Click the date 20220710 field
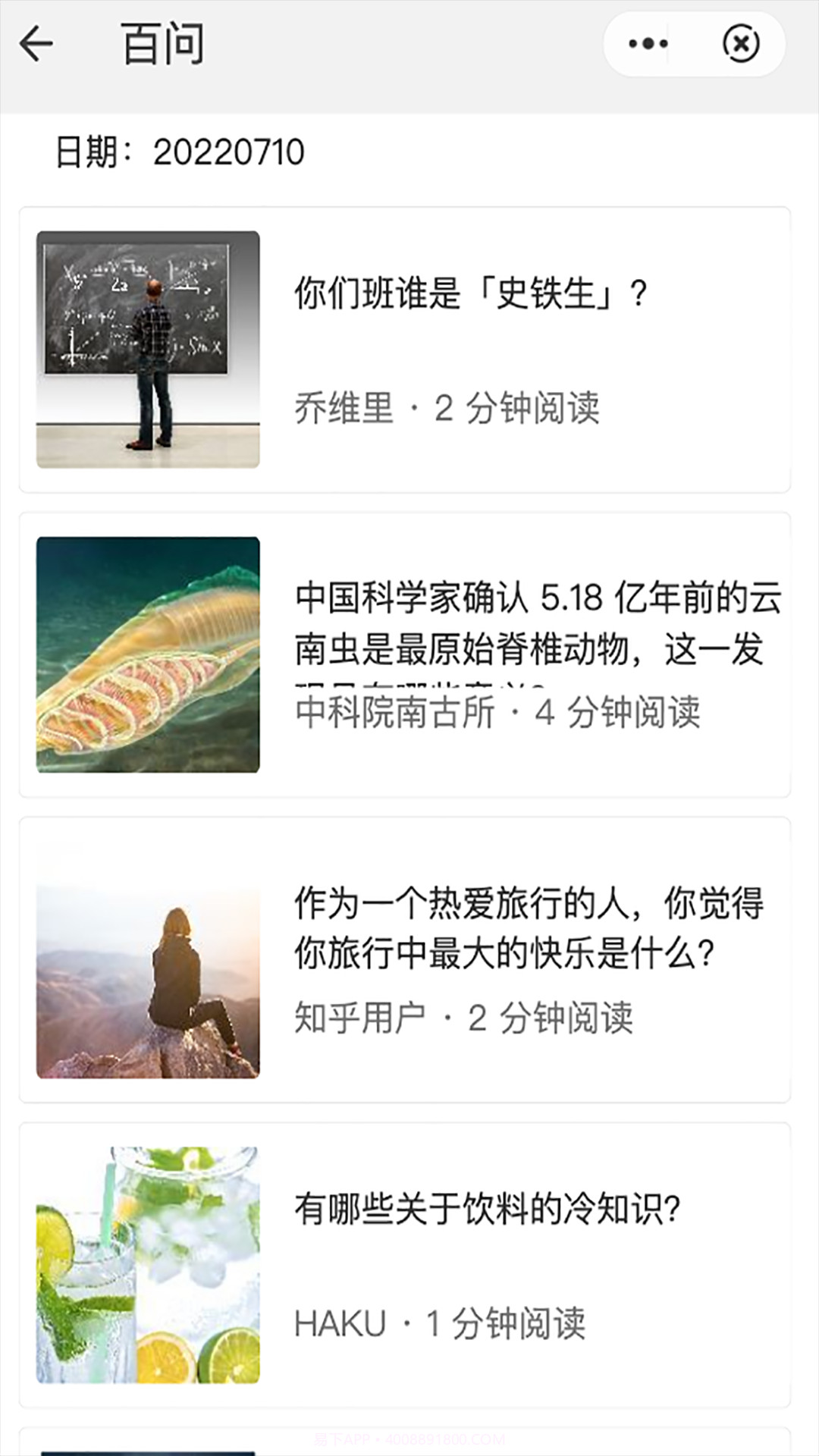This screenshot has width=819, height=1456. [180, 152]
